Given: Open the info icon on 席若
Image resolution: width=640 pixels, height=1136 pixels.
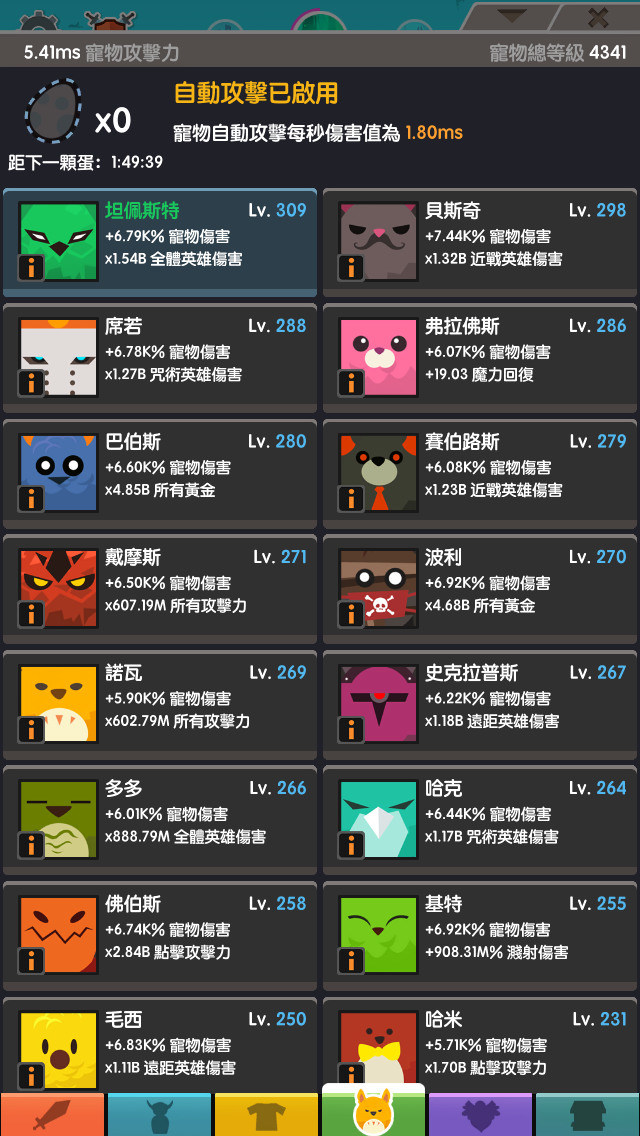Looking at the screenshot, I should point(31,383).
